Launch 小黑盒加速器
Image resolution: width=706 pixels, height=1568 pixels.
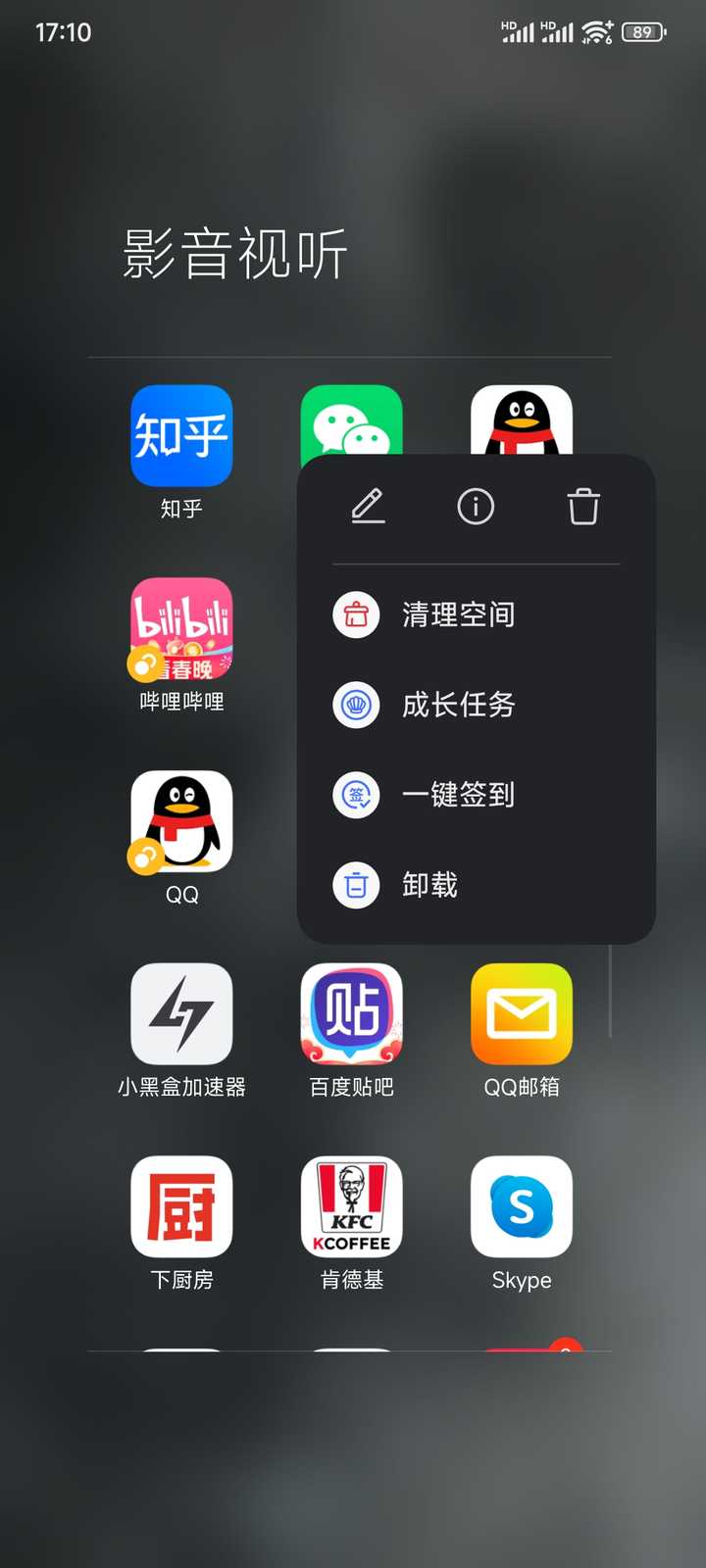pyautogui.click(x=181, y=1014)
